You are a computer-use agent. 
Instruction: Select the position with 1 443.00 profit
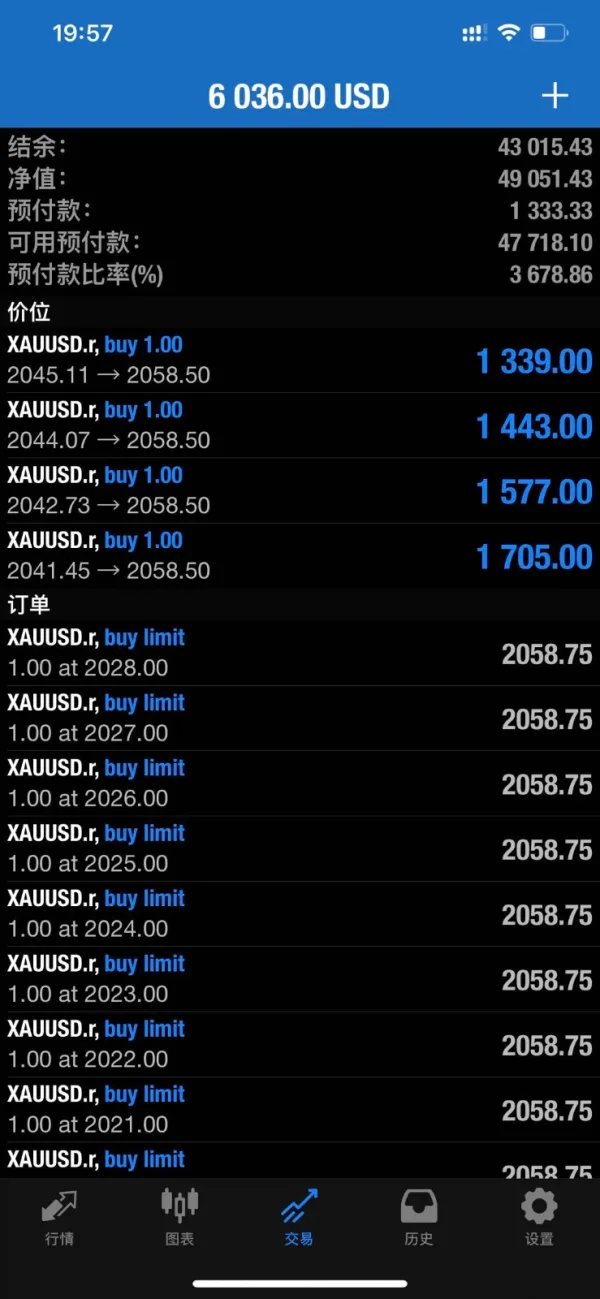pyautogui.click(x=300, y=425)
